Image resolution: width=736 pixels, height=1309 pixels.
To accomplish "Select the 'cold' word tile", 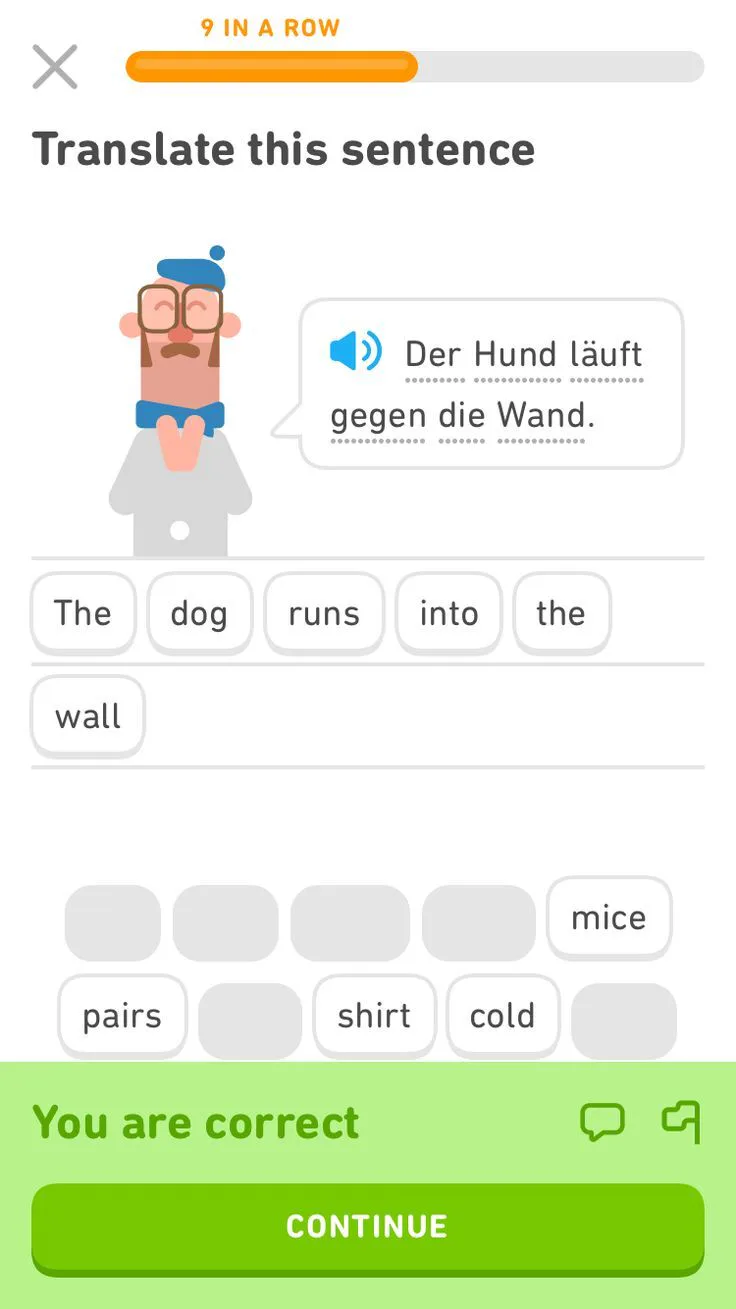I will click(502, 1016).
